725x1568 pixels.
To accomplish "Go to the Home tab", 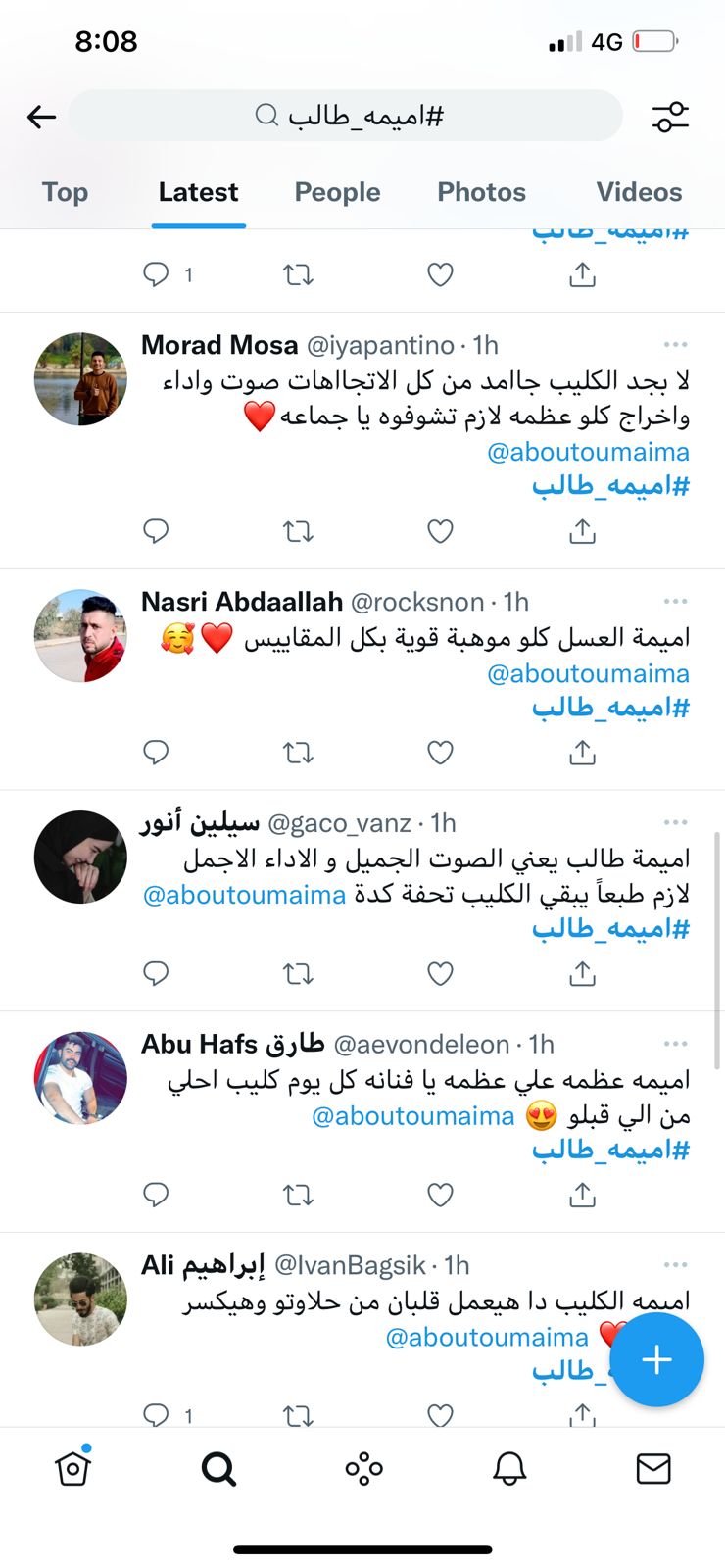I will pos(73,1468).
